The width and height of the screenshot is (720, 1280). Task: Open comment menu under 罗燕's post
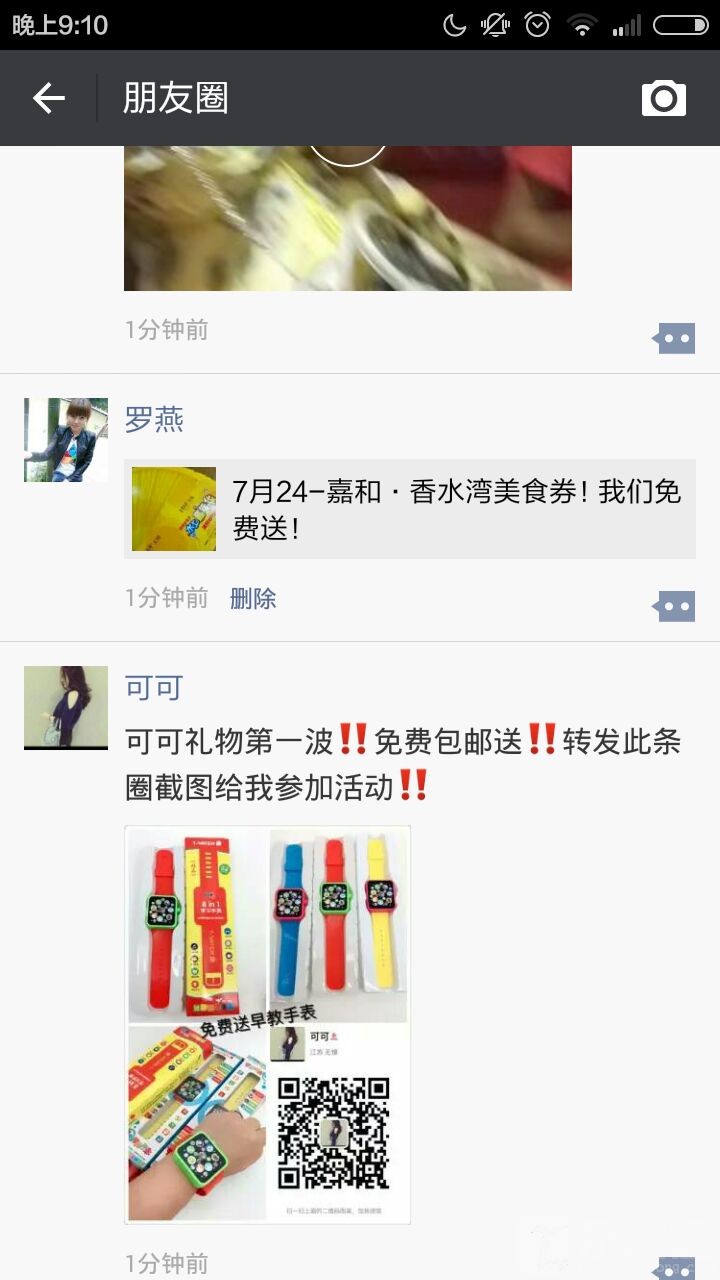pos(675,606)
